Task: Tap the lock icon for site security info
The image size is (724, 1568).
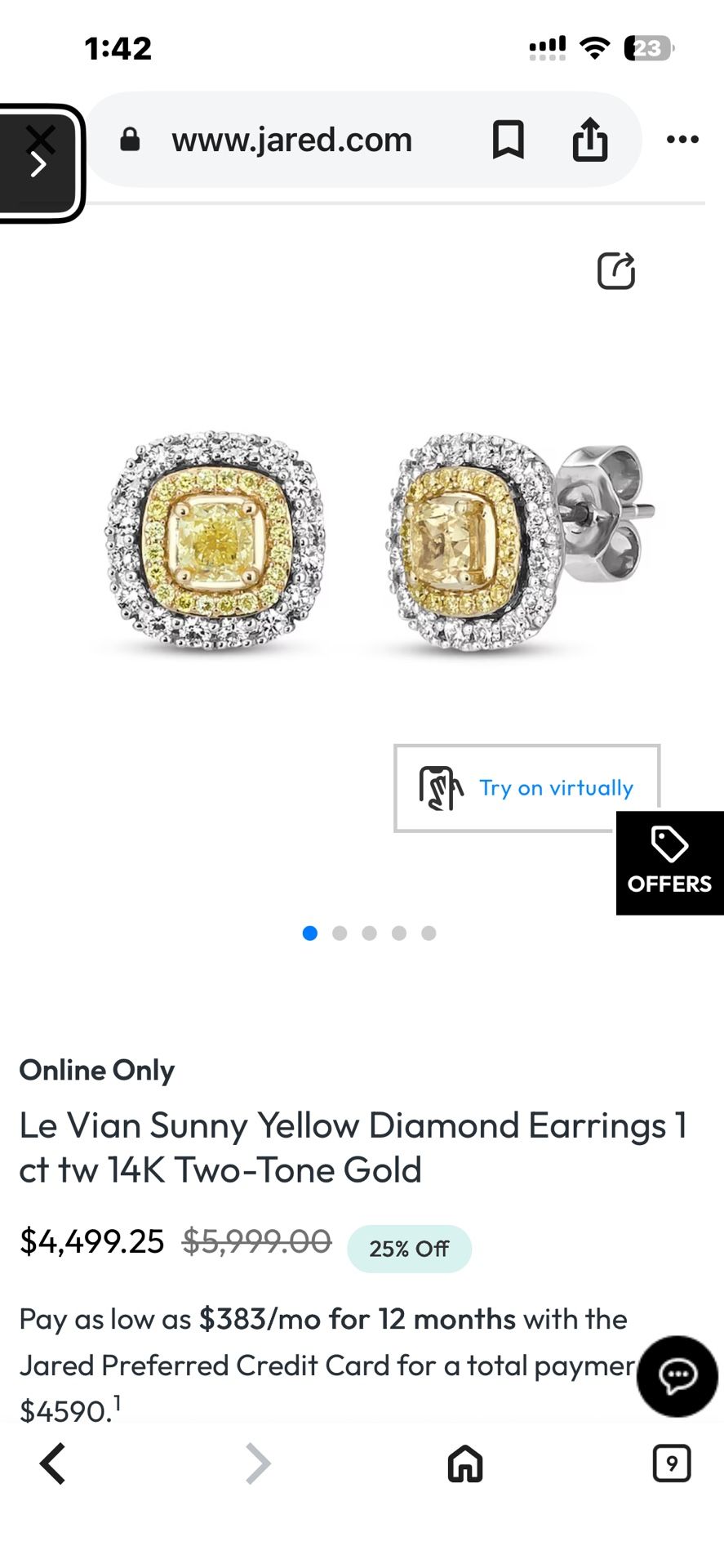Action: coord(131,139)
